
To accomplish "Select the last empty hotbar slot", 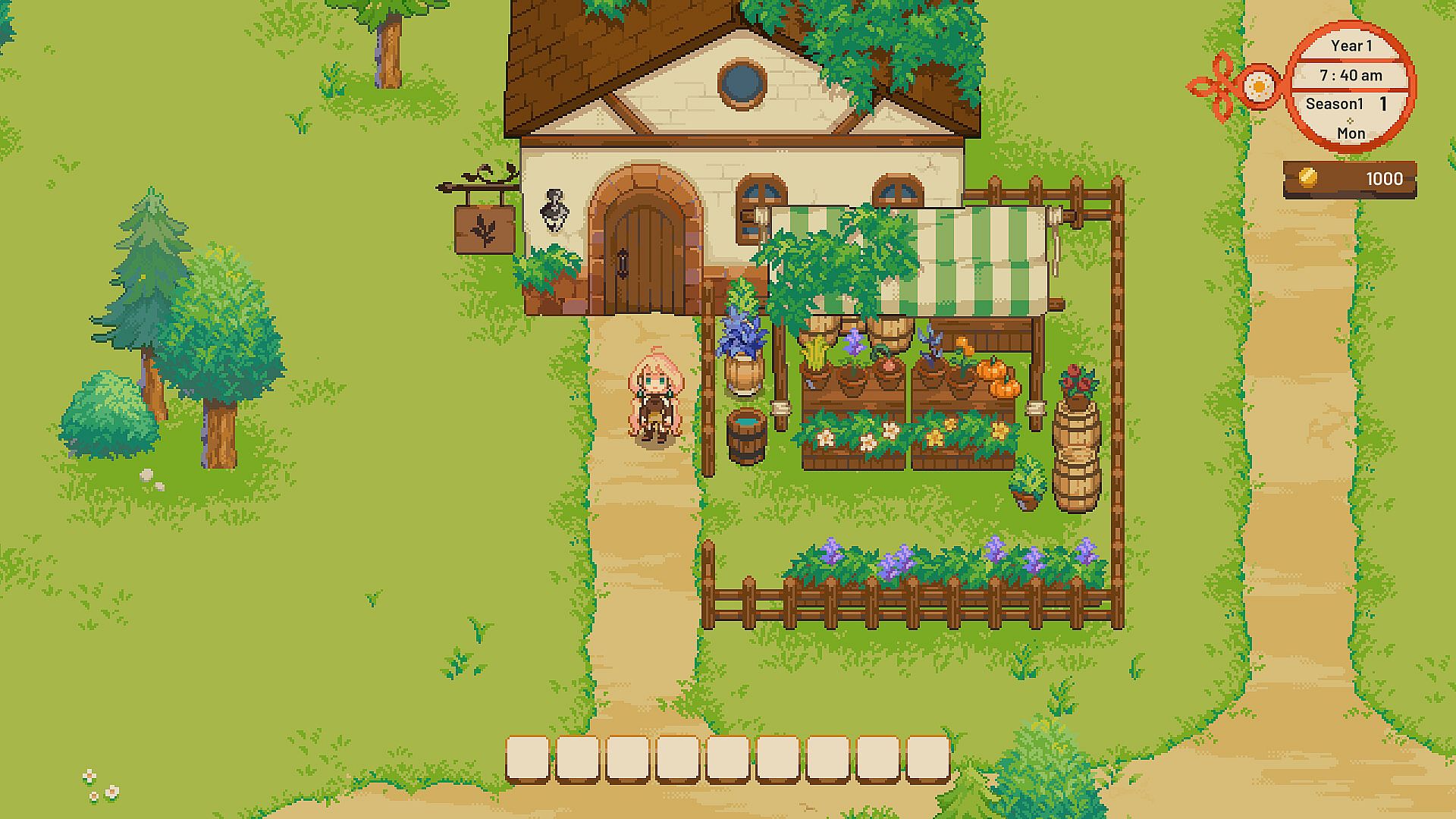I will coord(927,758).
